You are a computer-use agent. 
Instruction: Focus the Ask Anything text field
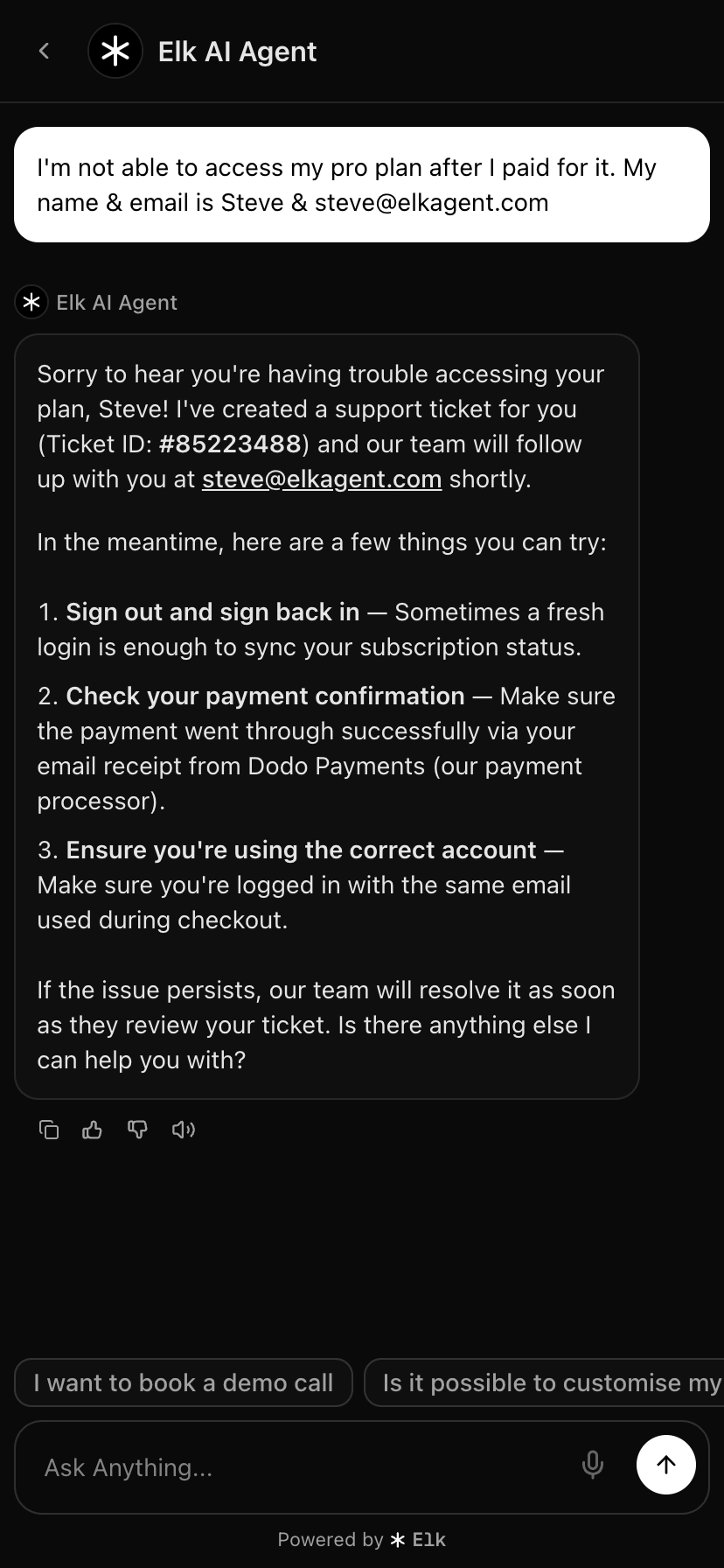(x=297, y=1467)
